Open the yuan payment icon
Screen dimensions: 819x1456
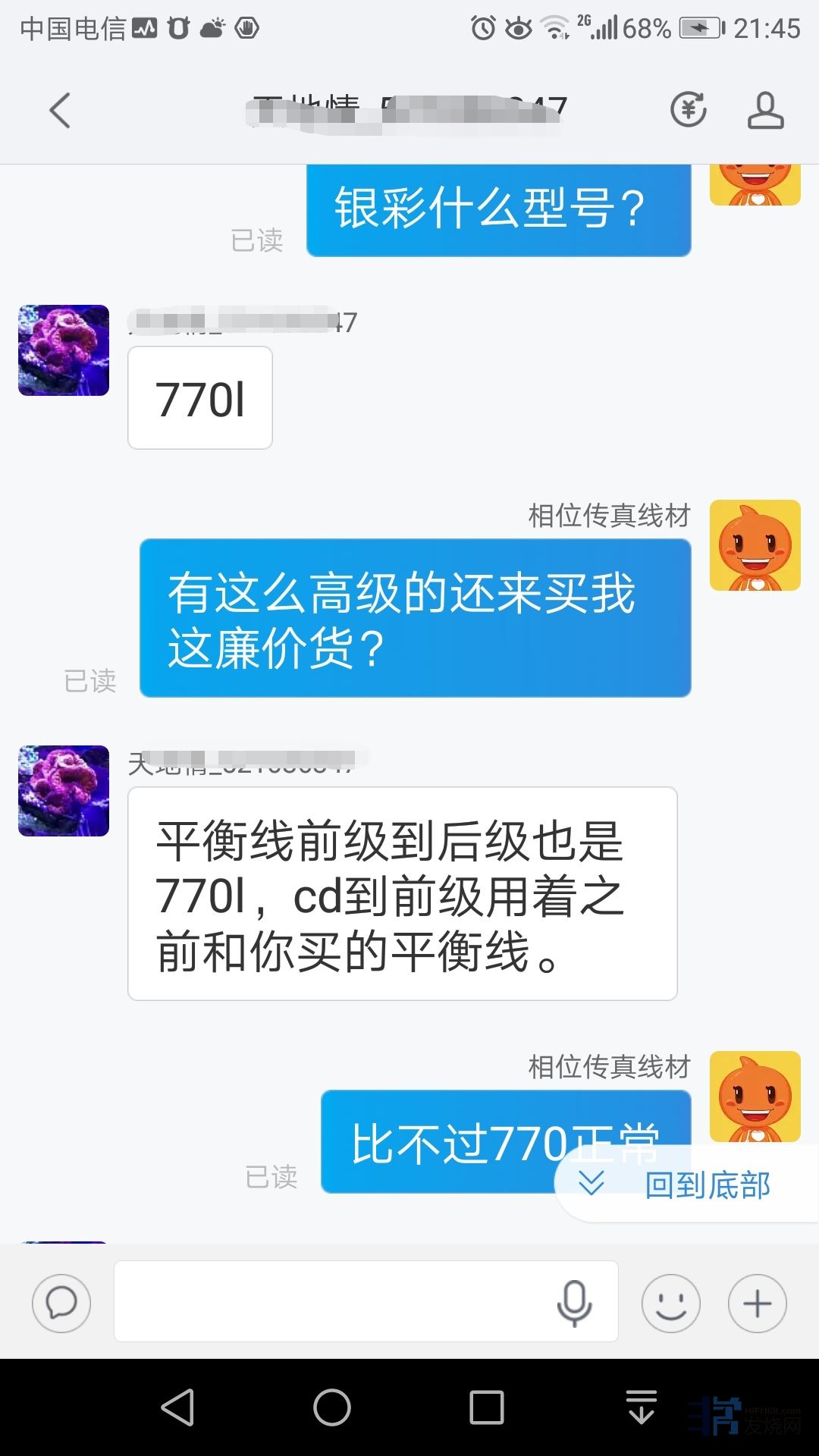[x=689, y=111]
